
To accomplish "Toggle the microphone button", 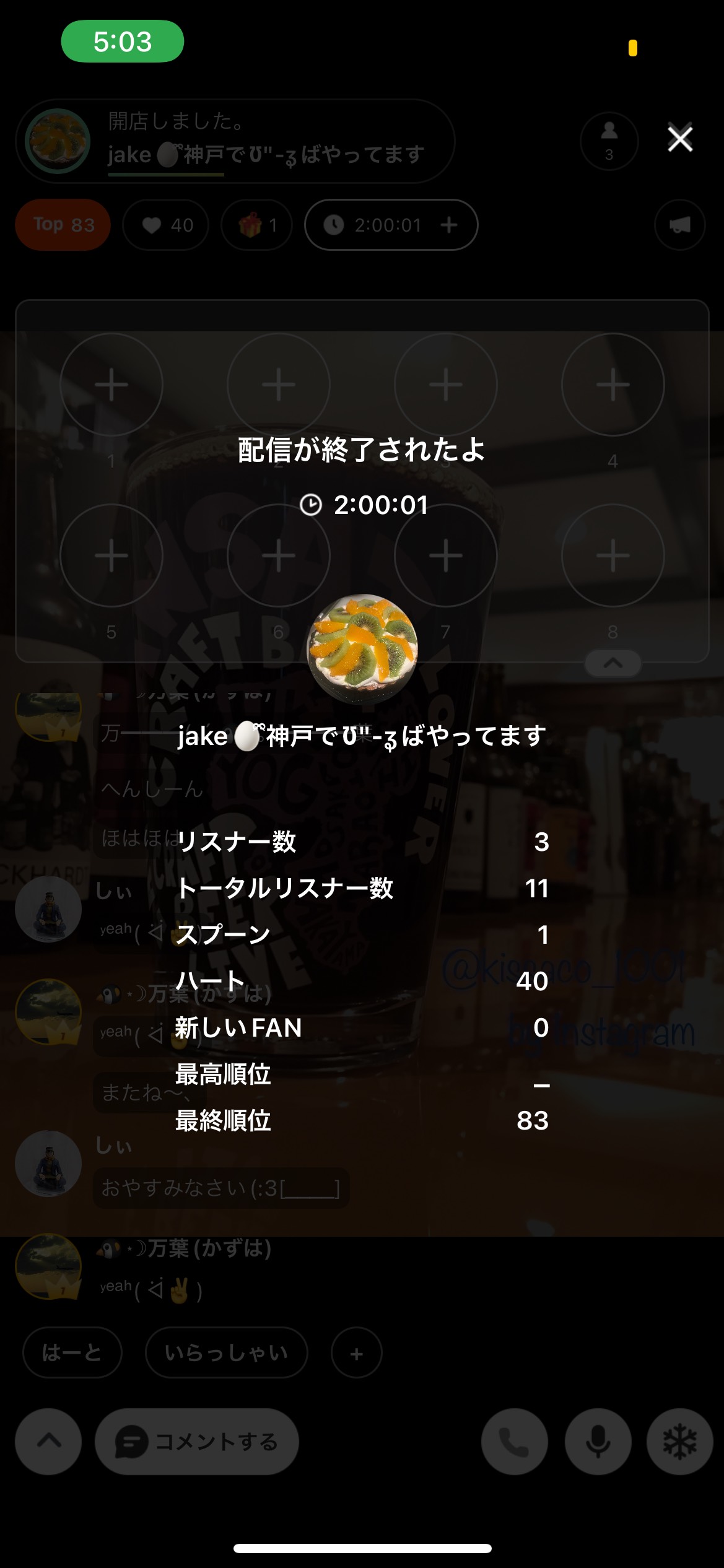I will 598,1442.
